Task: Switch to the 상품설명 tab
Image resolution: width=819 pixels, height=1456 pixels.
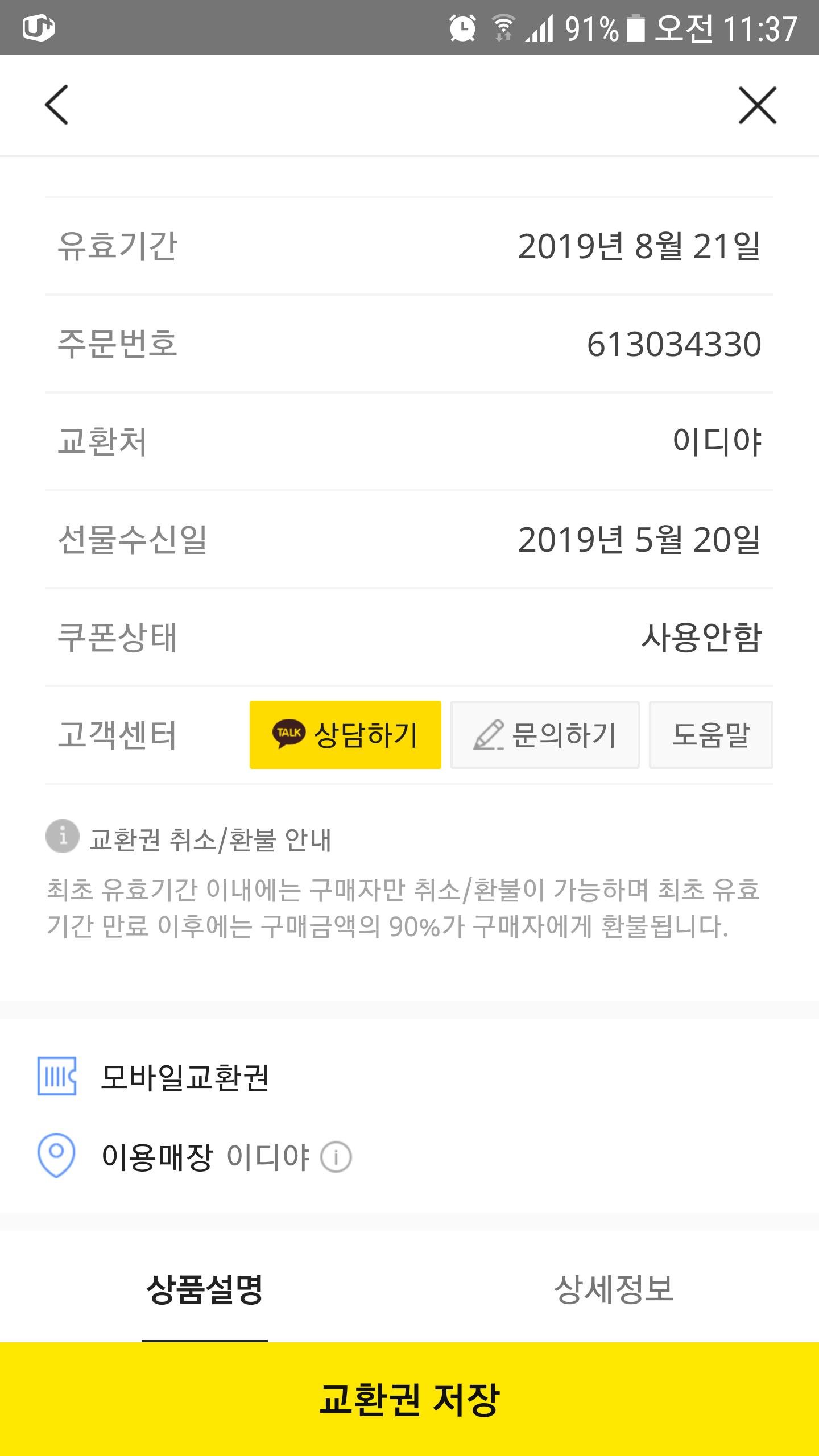Action: (x=205, y=1290)
